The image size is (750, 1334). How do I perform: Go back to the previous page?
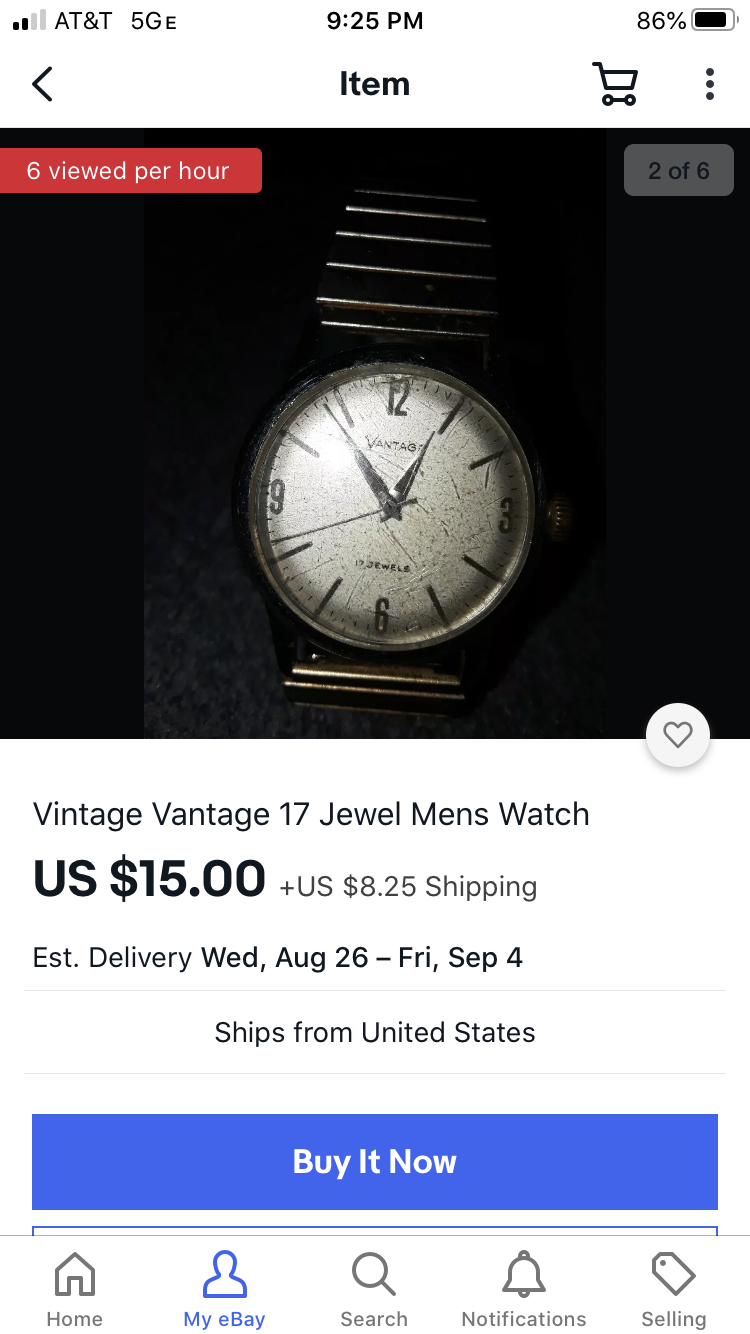[x=42, y=84]
